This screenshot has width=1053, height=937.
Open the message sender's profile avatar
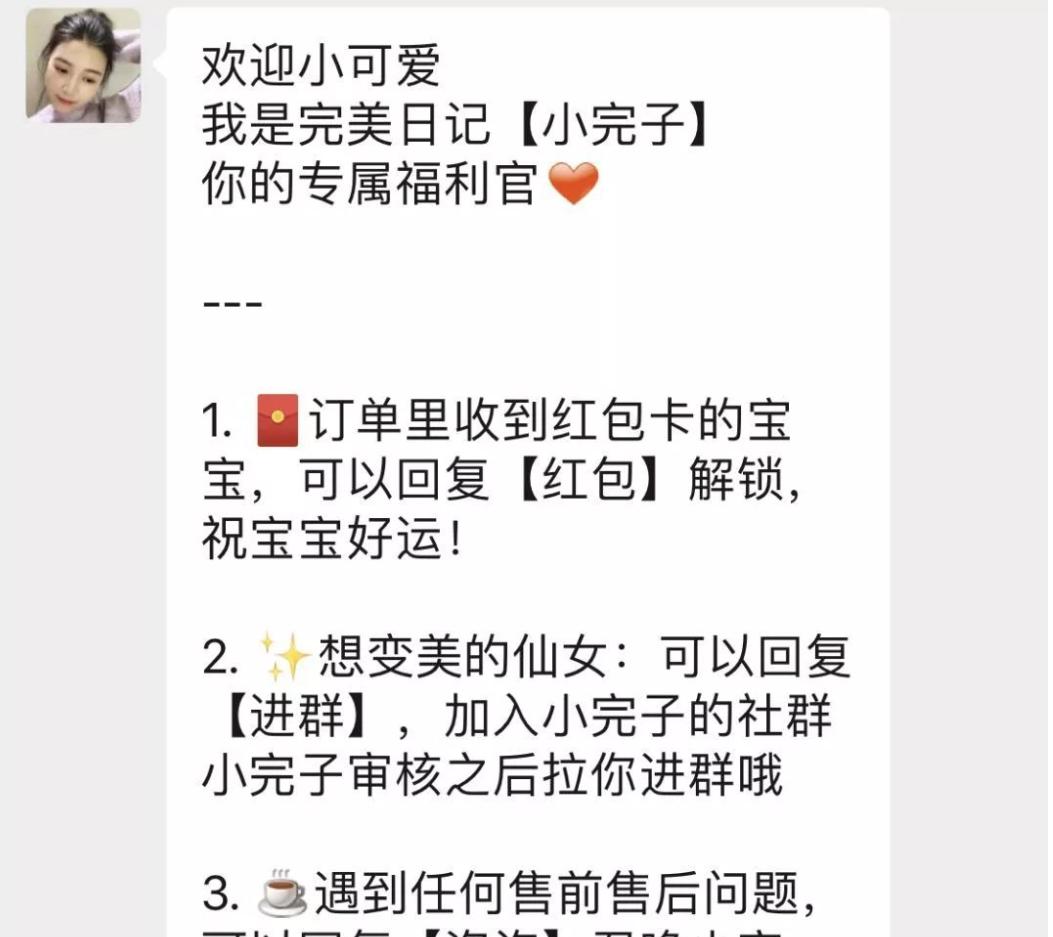point(83,65)
